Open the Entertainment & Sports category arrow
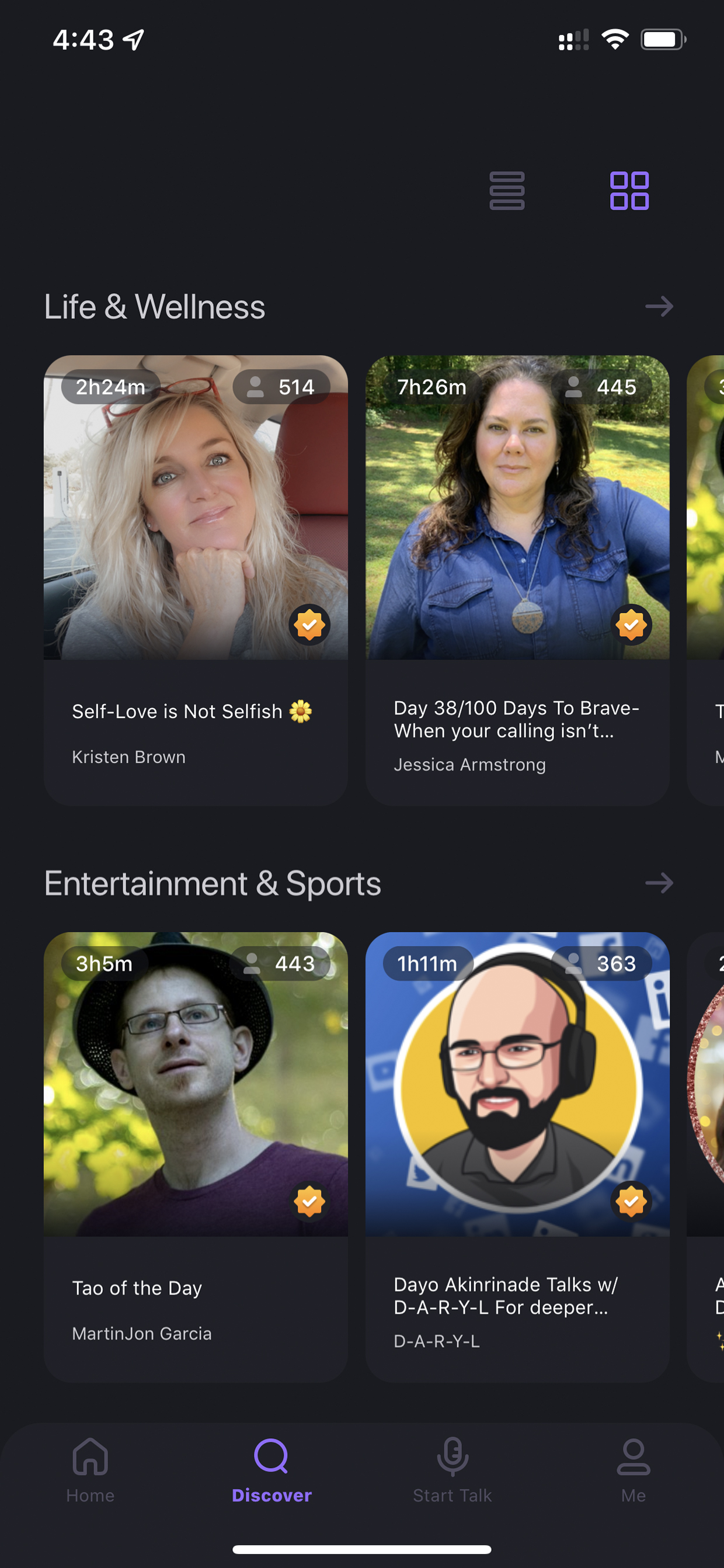724x1568 pixels. [x=659, y=883]
